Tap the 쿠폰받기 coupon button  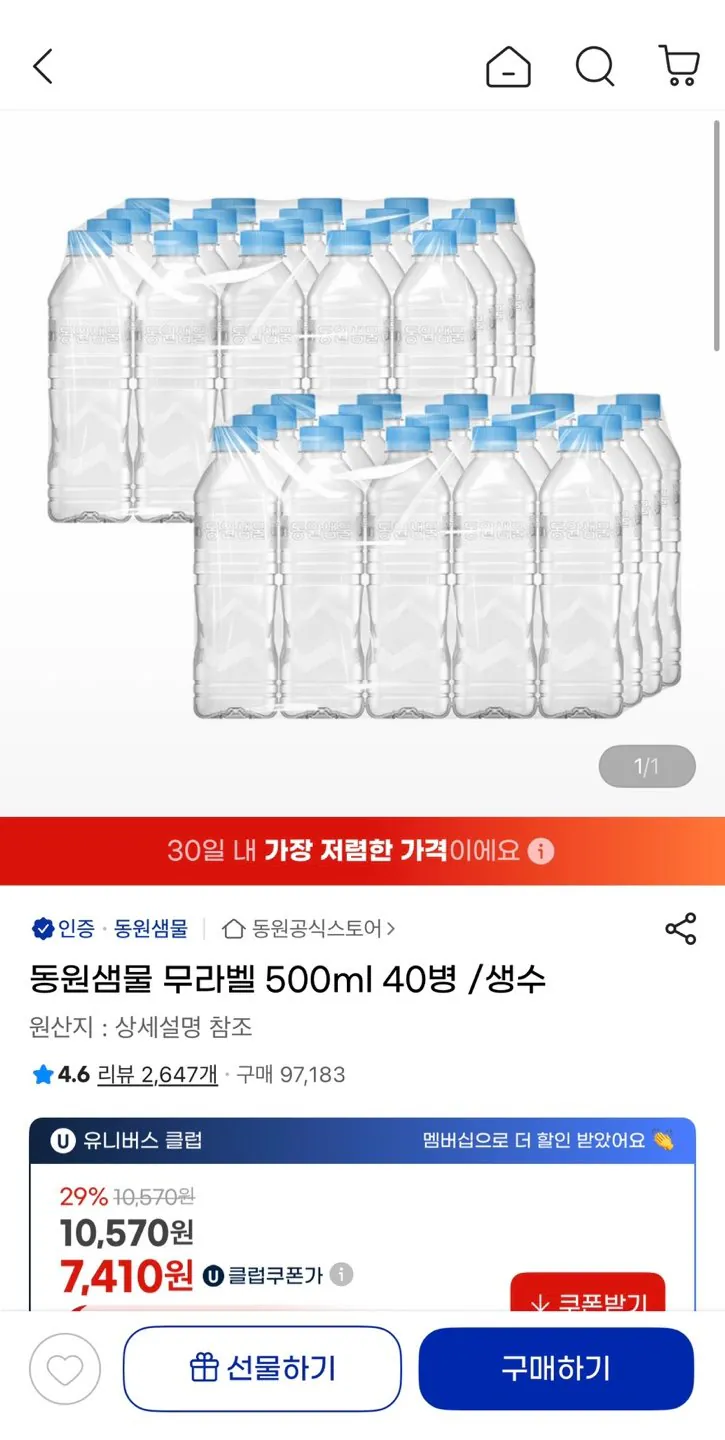pos(588,1297)
